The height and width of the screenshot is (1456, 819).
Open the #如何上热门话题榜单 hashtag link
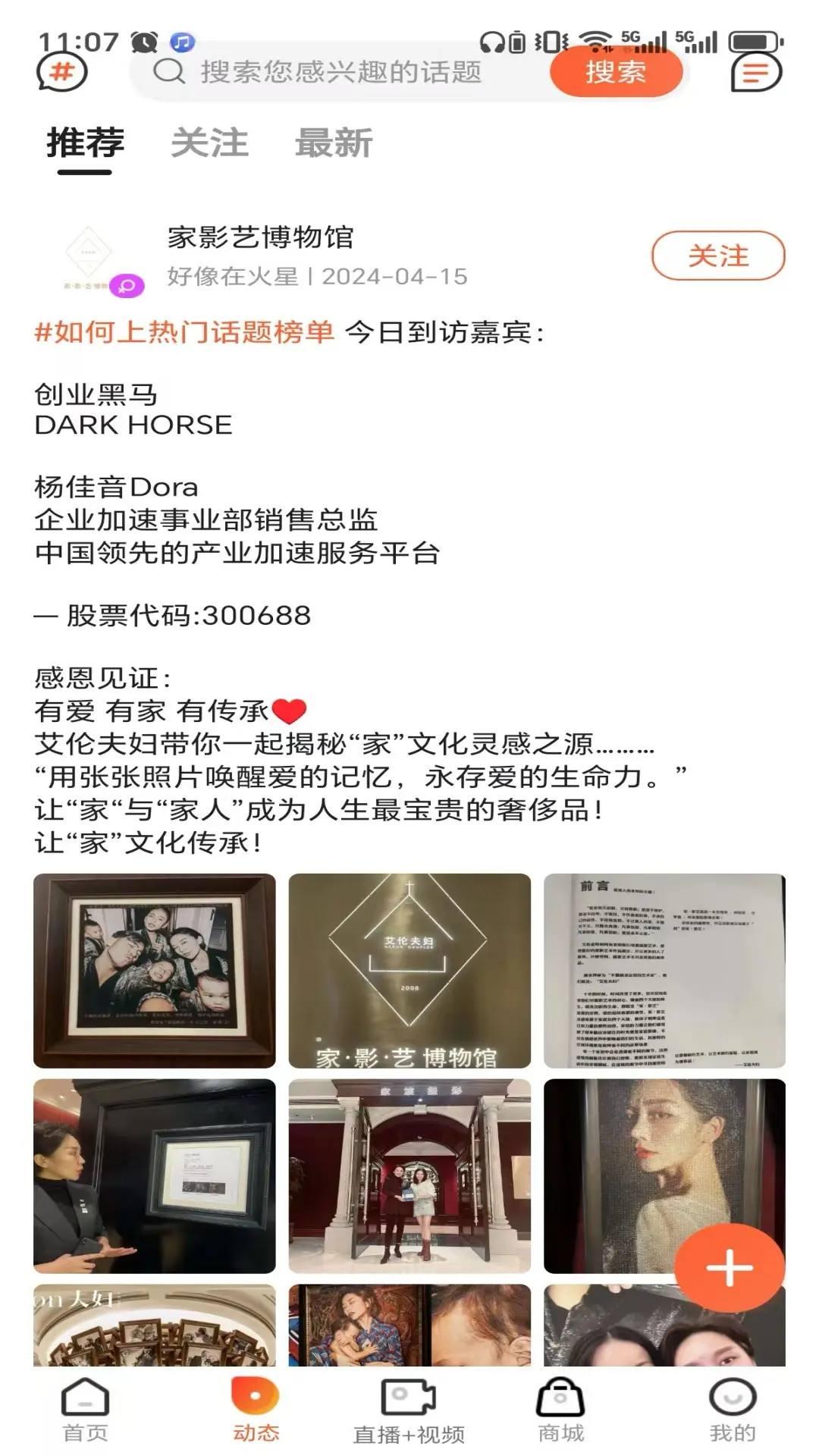[x=184, y=332]
